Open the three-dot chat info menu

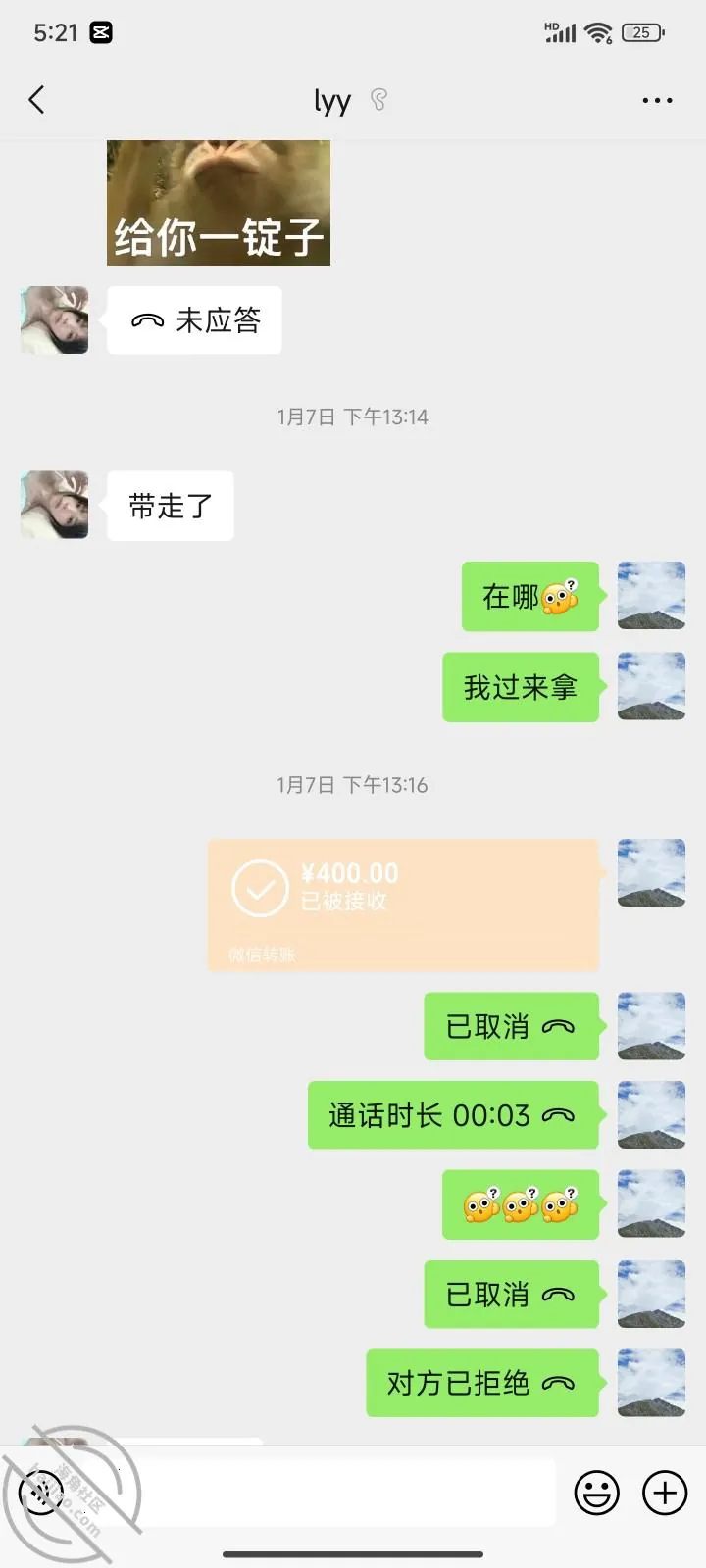coord(657,100)
